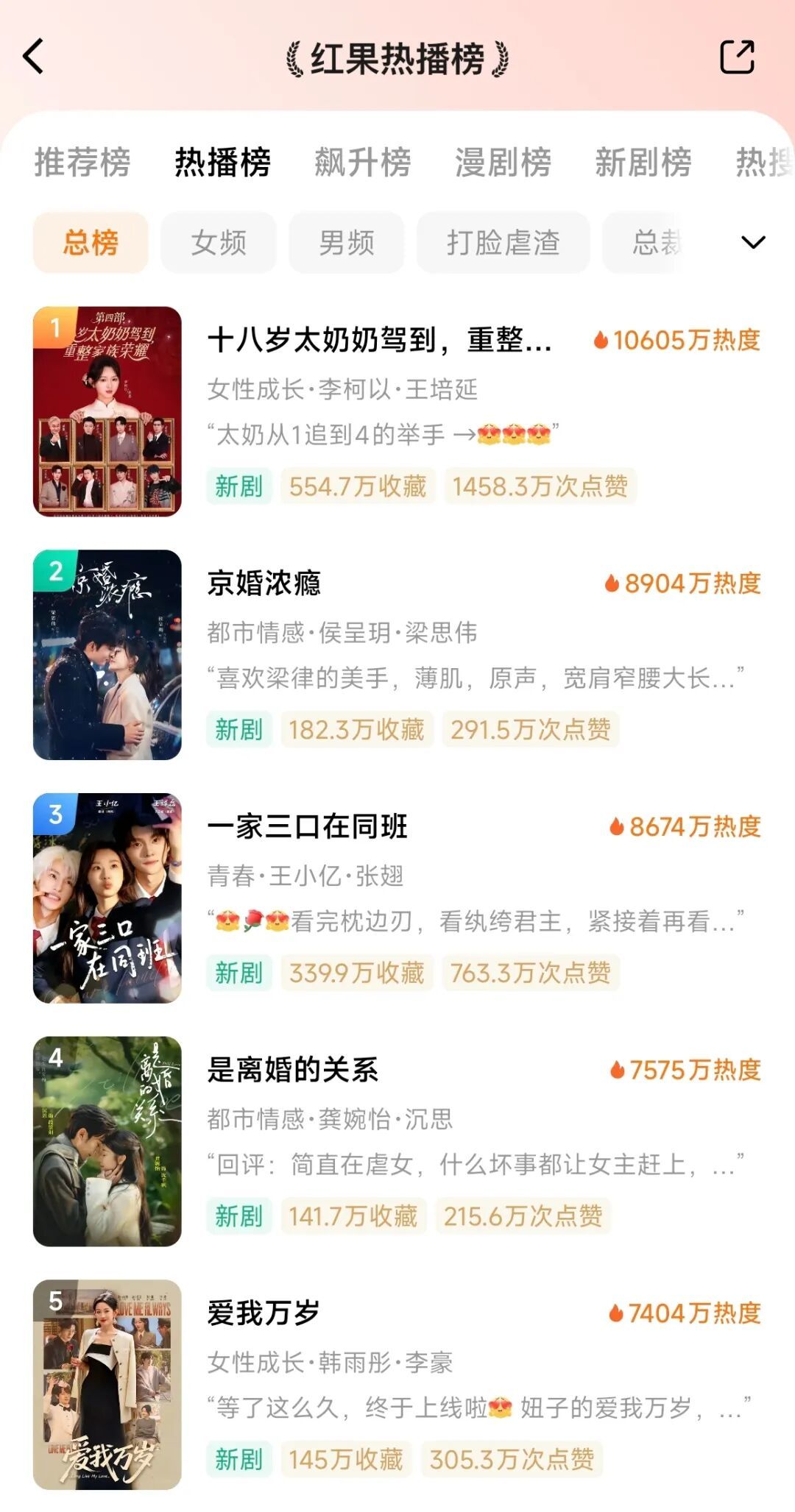Expand the category filter dropdown arrow
The image size is (795, 1512).
pyautogui.click(x=753, y=242)
